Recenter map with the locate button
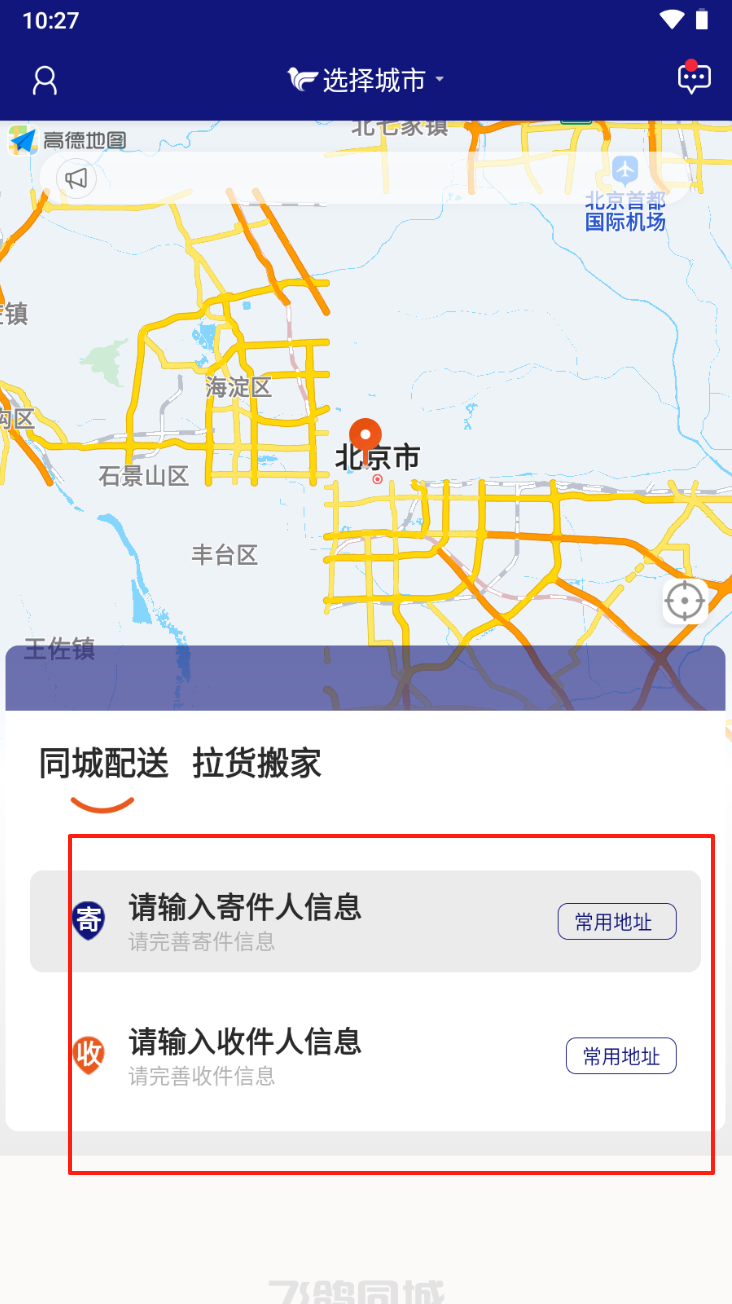This screenshot has width=732, height=1304. 685,601
